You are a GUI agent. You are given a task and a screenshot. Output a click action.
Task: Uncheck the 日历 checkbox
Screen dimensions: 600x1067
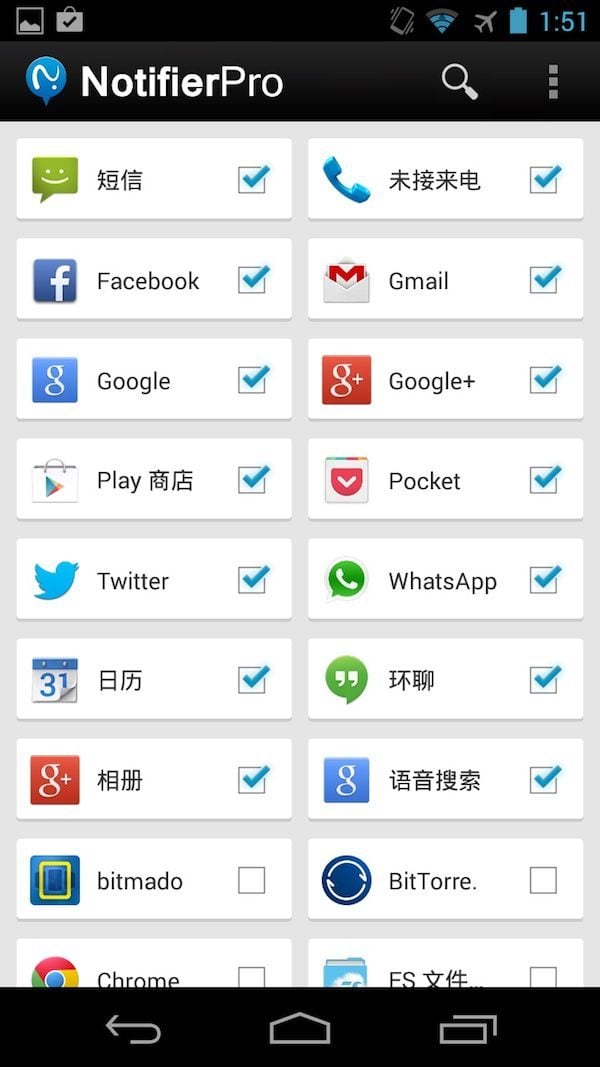pos(252,680)
